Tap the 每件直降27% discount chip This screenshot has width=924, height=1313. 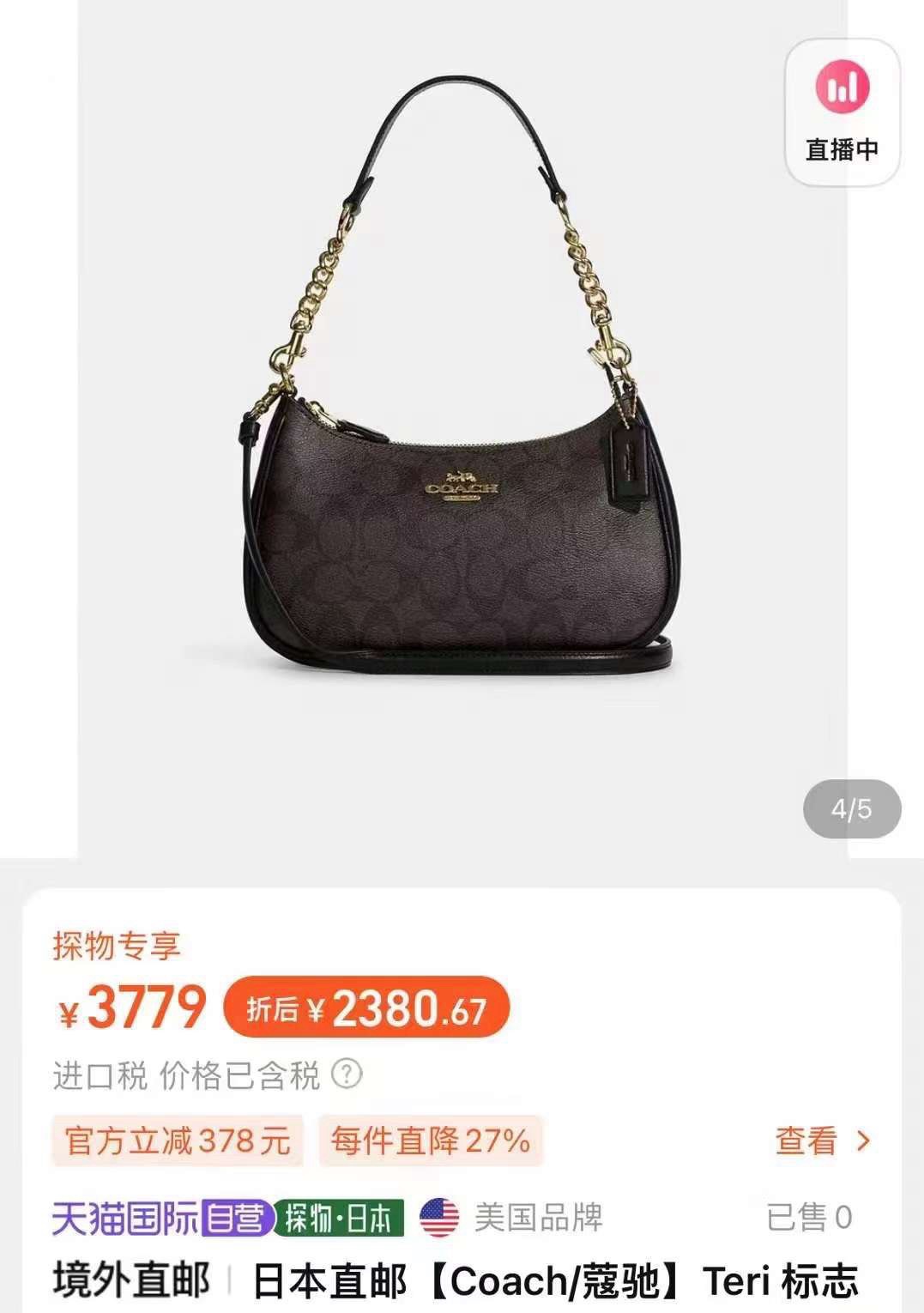pos(431,1141)
